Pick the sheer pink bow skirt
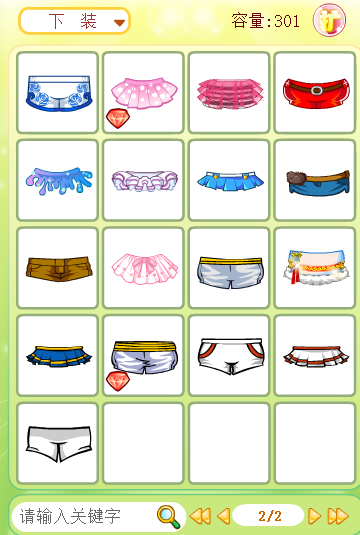Image resolution: width=360 pixels, height=535 pixels. (x=143, y=268)
